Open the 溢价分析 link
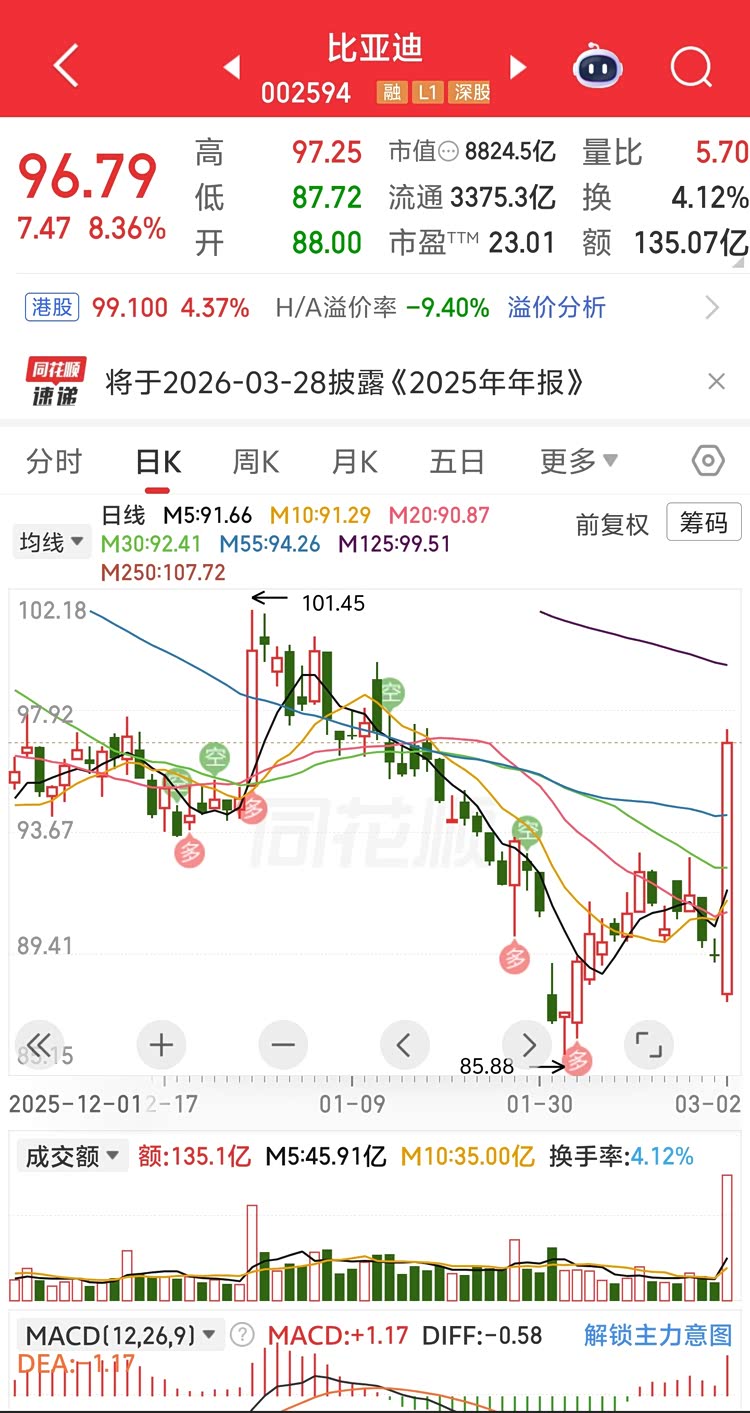The image size is (750, 1413). point(556,307)
